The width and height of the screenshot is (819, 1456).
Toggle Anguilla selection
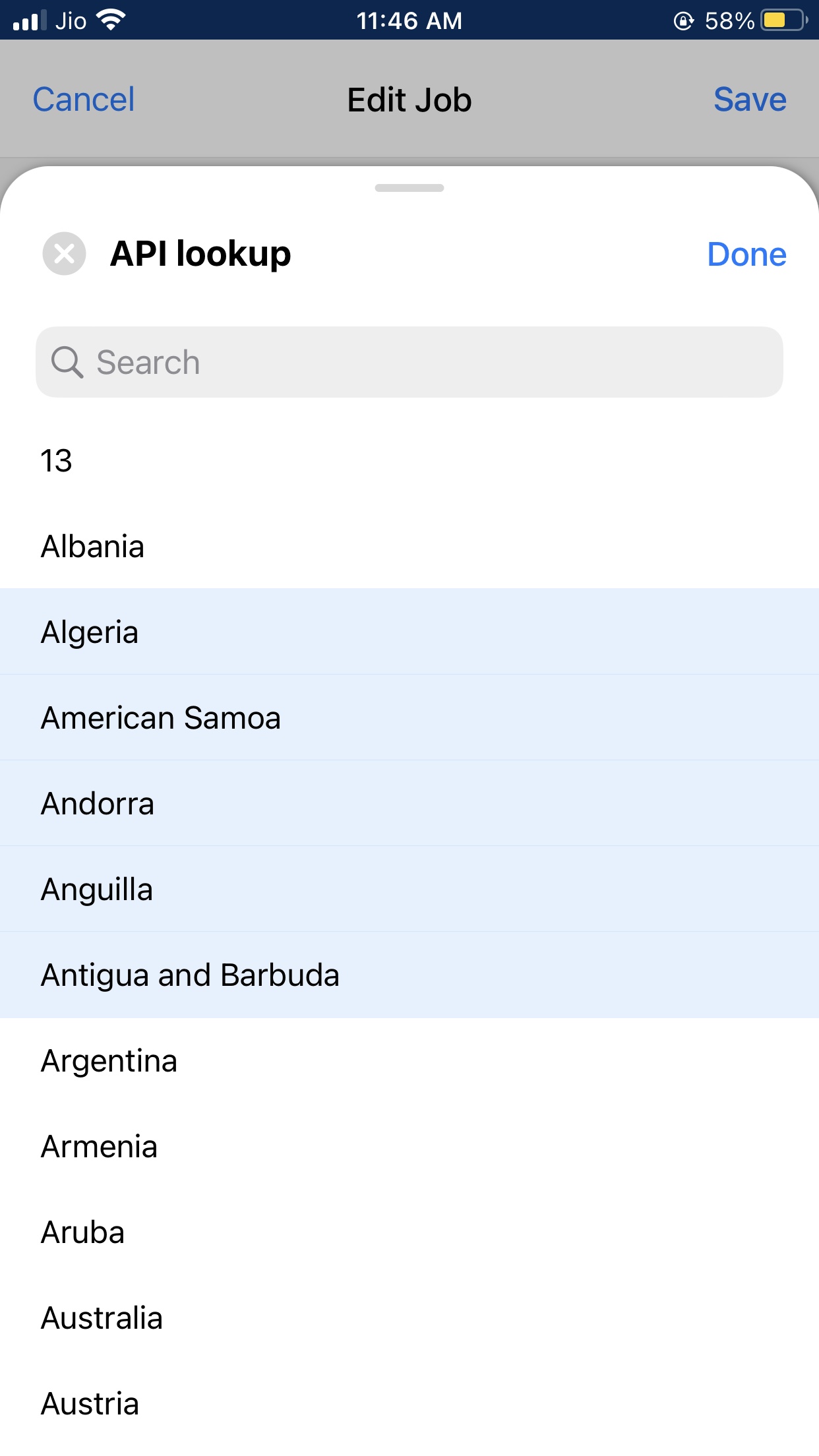pos(409,889)
